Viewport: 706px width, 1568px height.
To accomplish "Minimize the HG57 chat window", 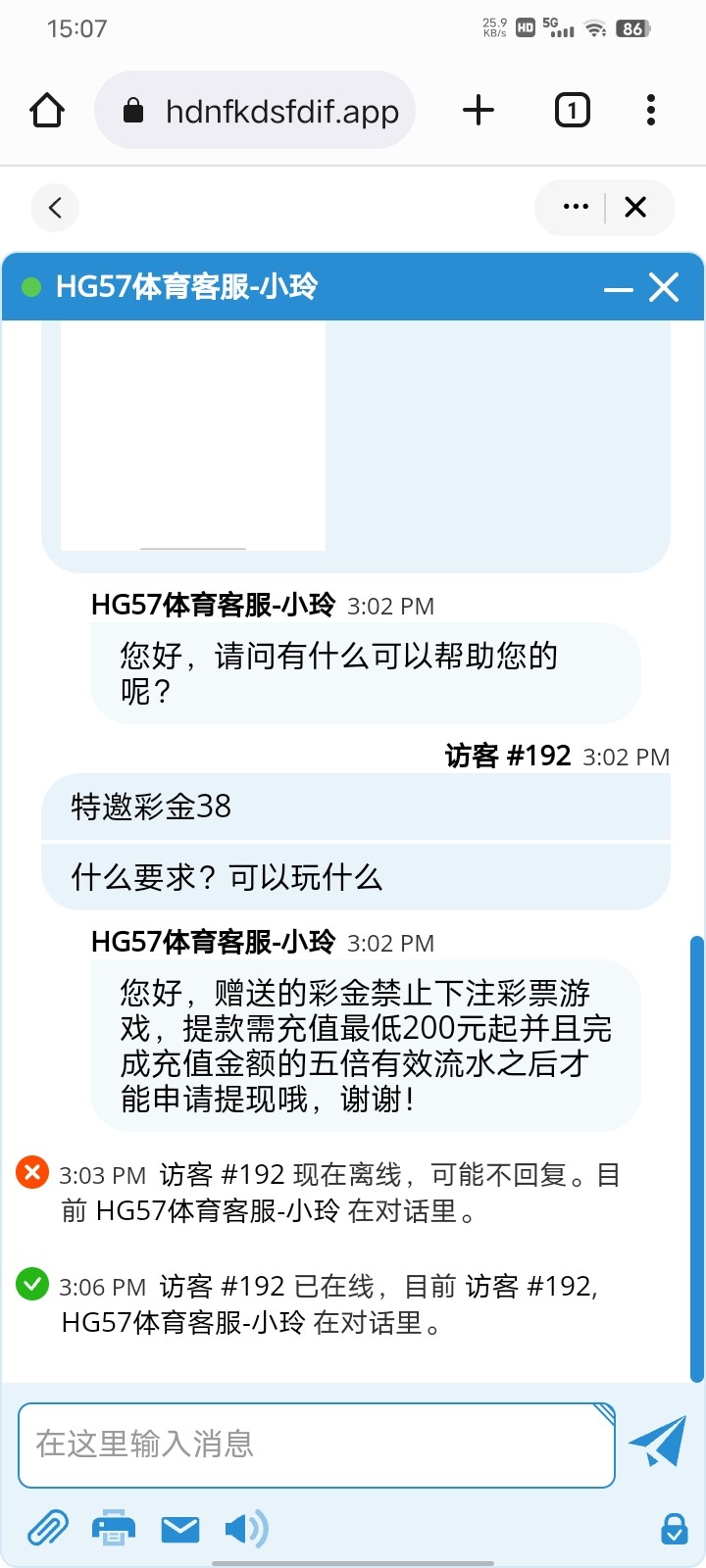I will 618,289.
